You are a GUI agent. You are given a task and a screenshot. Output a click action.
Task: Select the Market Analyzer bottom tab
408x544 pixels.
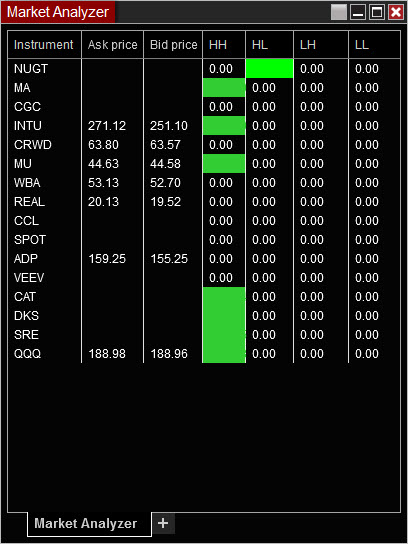pos(86,523)
